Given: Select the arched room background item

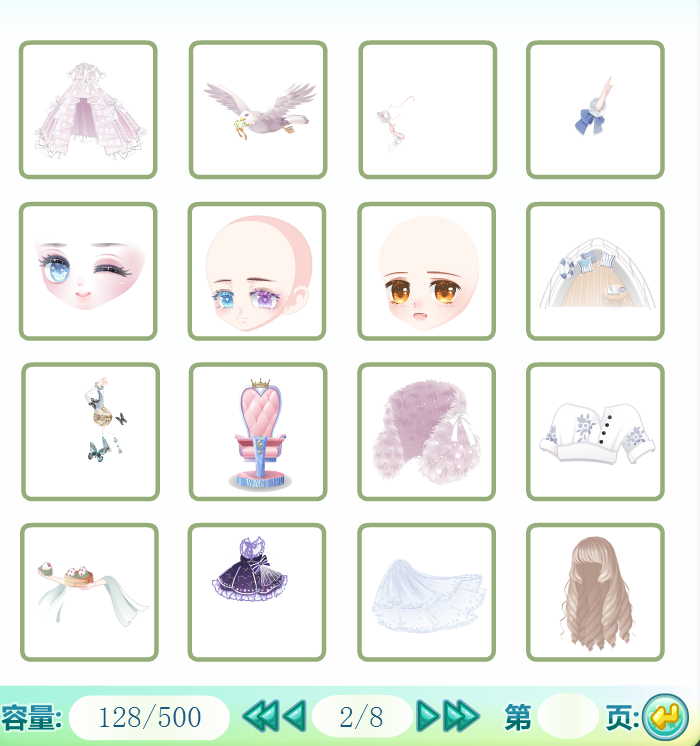Looking at the screenshot, I should (x=595, y=272).
